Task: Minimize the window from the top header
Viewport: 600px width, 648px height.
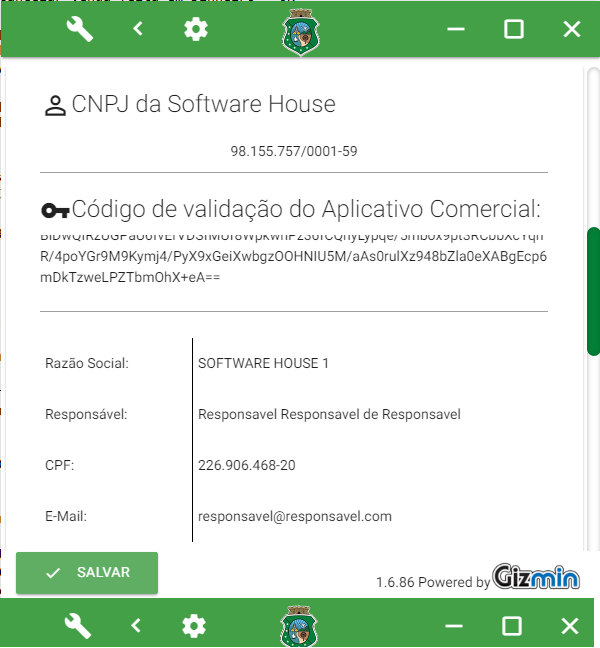Action: 456,29
